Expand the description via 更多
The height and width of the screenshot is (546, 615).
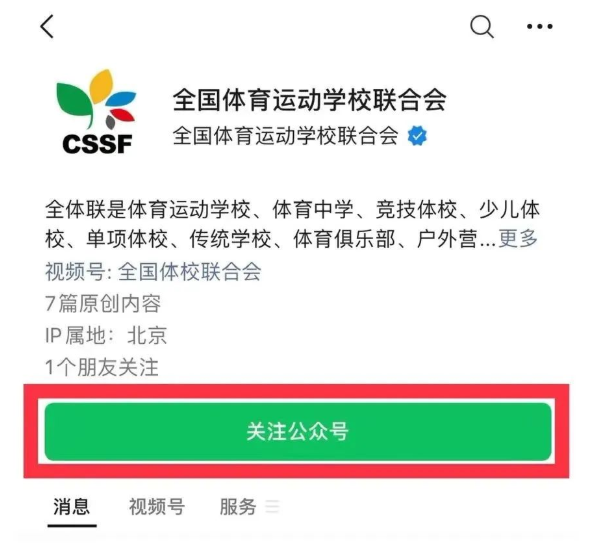click(x=519, y=238)
